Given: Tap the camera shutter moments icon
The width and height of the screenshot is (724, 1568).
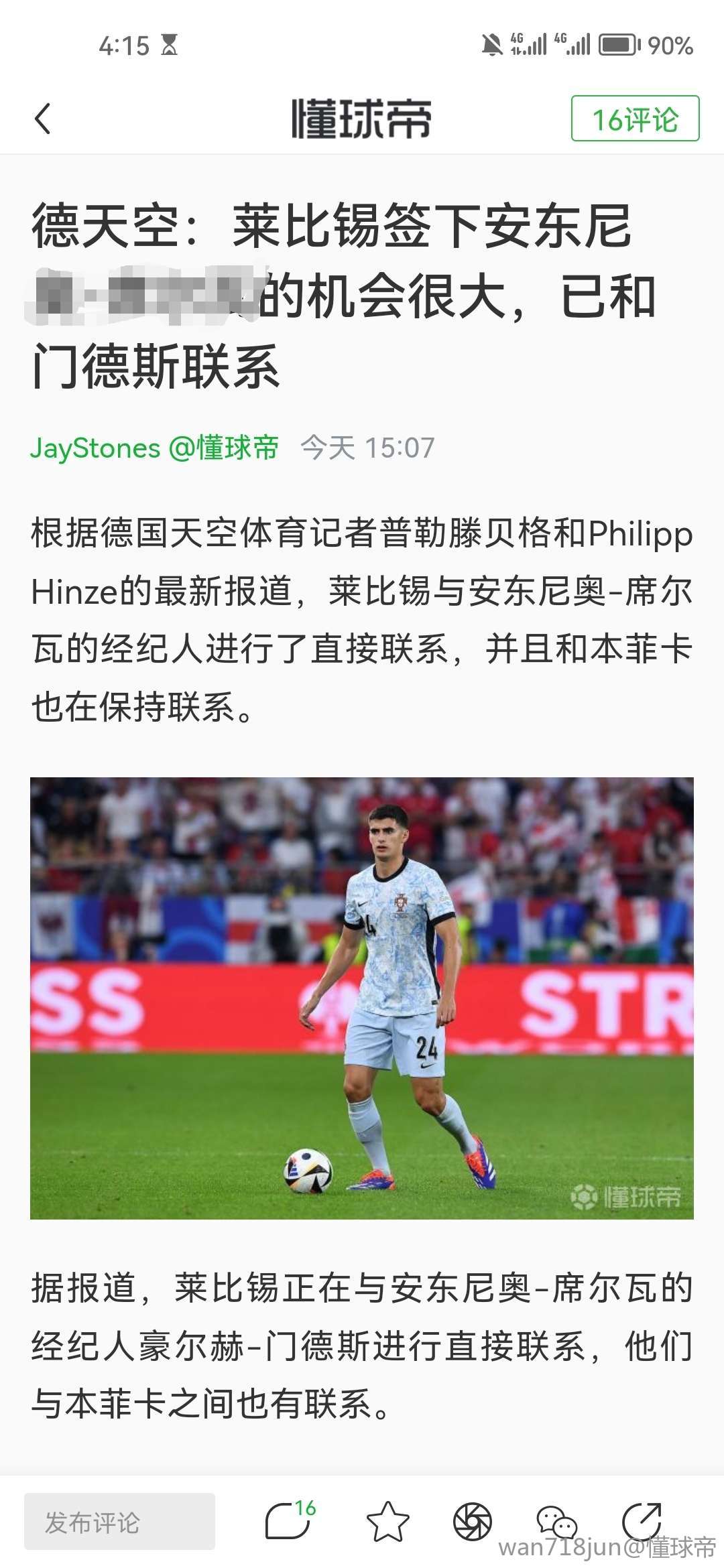Looking at the screenshot, I should [x=473, y=1522].
